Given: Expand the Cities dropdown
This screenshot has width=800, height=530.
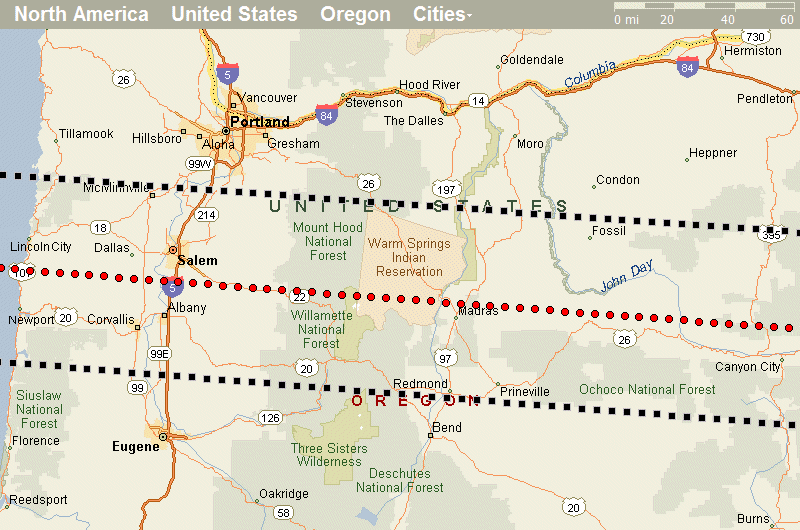Looking at the screenshot, I should point(443,15).
